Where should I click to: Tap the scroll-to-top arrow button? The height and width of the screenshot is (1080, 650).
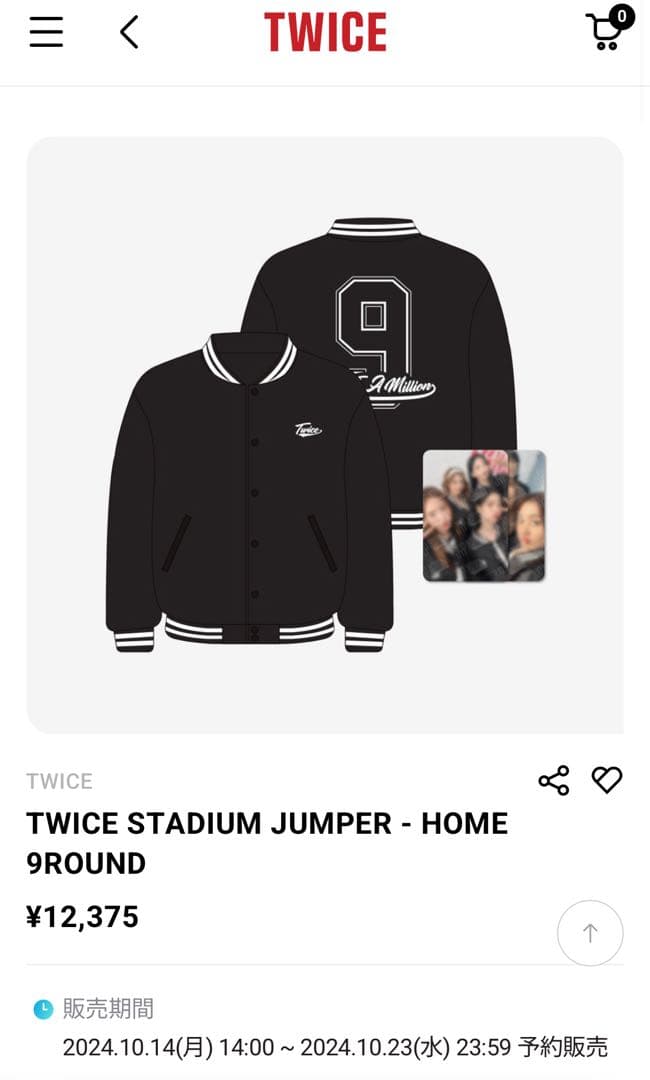pos(590,933)
